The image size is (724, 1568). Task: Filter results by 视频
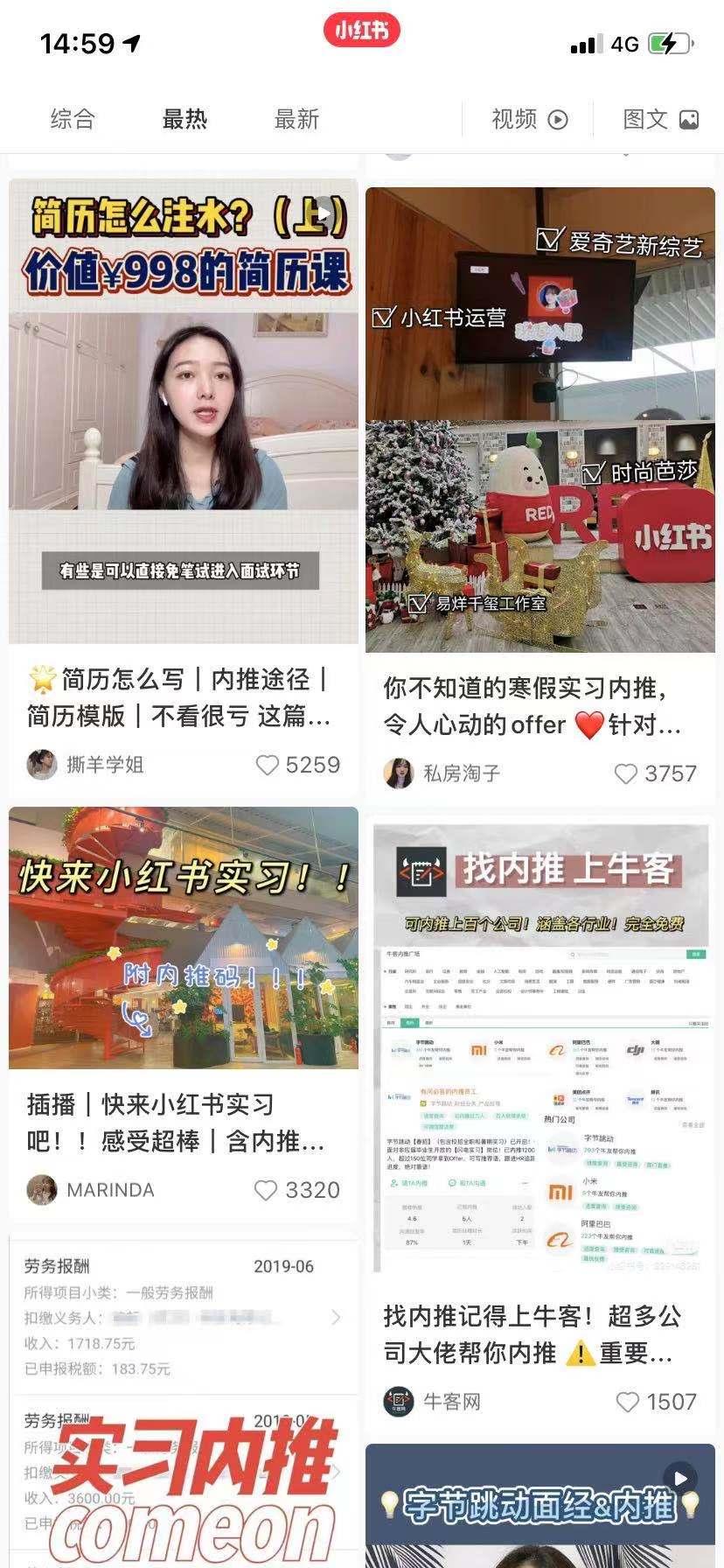529,119
